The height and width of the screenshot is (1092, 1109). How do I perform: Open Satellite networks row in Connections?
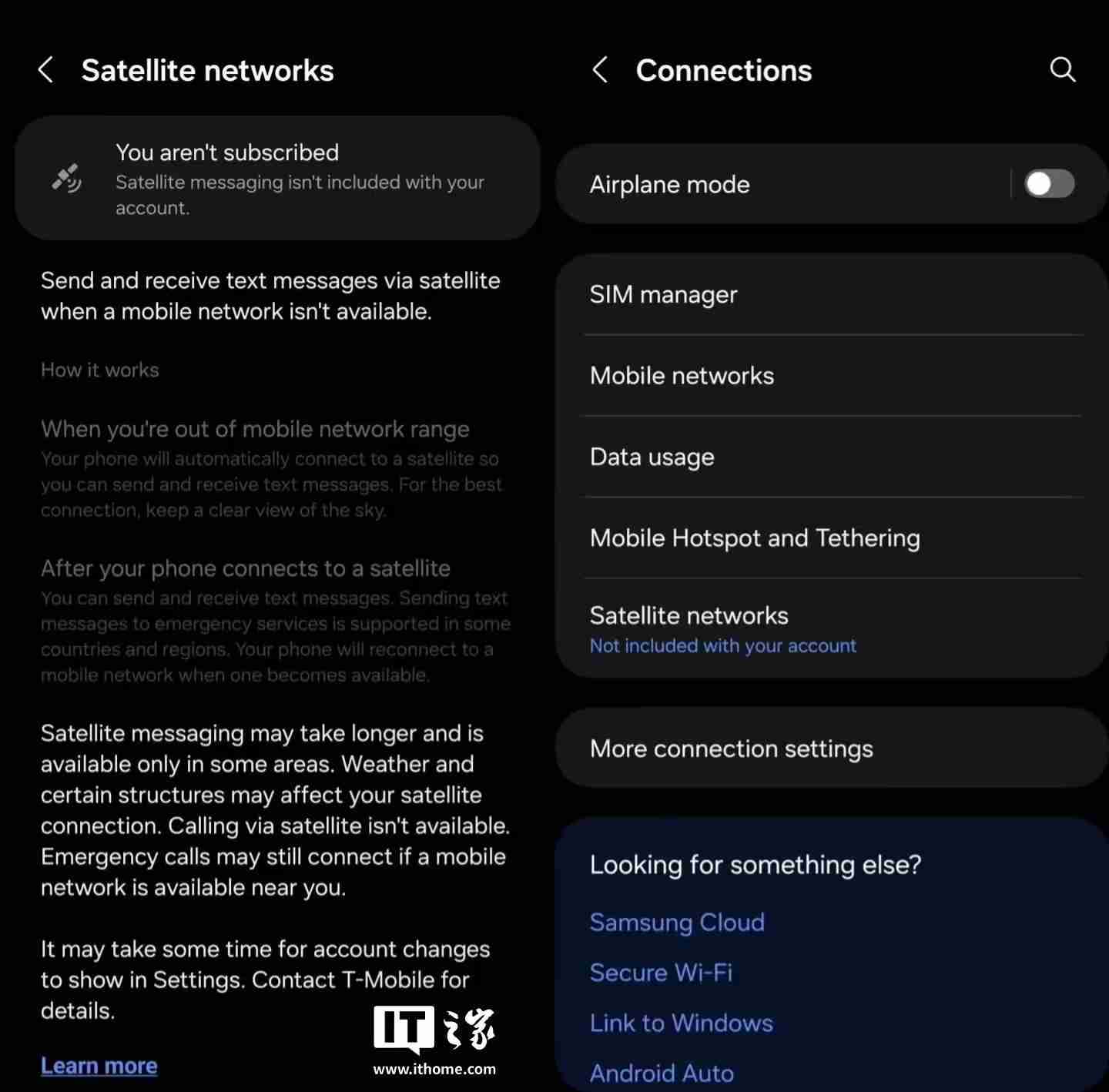(722, 629)
